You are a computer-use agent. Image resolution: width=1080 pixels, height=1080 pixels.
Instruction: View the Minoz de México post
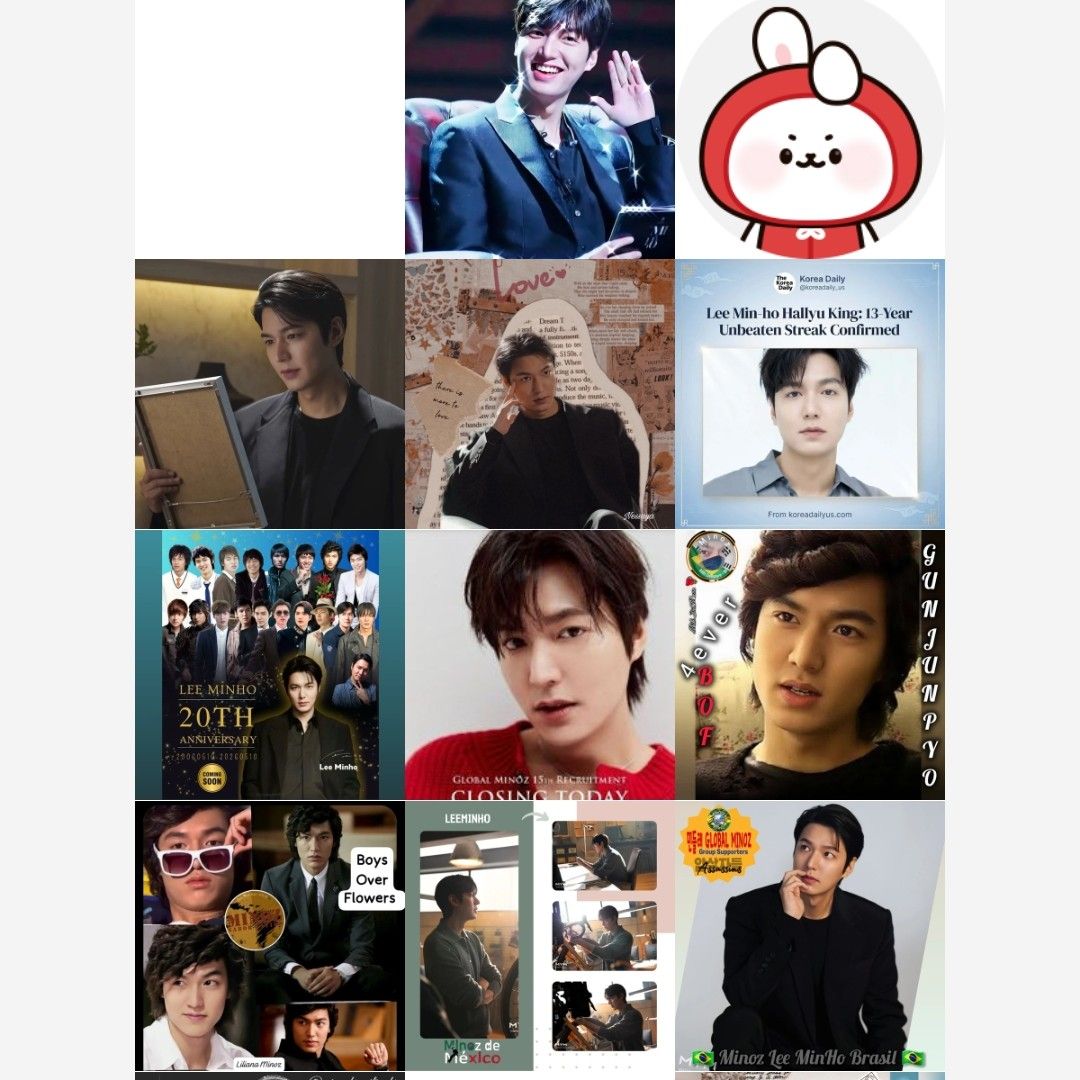point(539,936)
